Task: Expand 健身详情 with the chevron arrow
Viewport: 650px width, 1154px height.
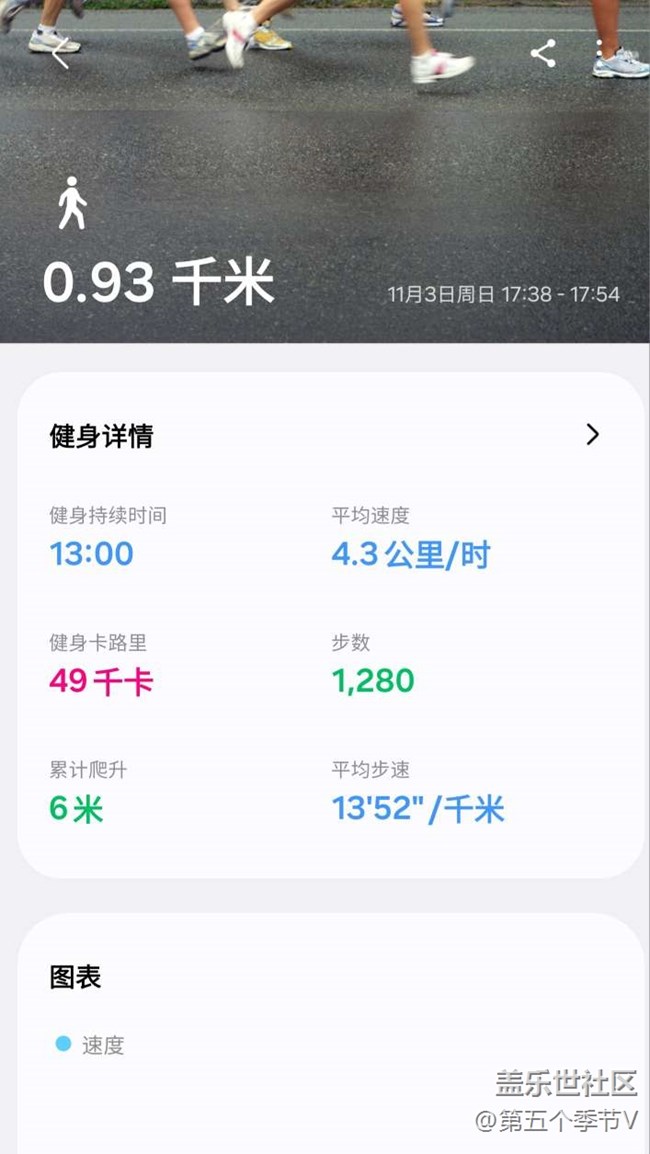Action: (593, 434)
